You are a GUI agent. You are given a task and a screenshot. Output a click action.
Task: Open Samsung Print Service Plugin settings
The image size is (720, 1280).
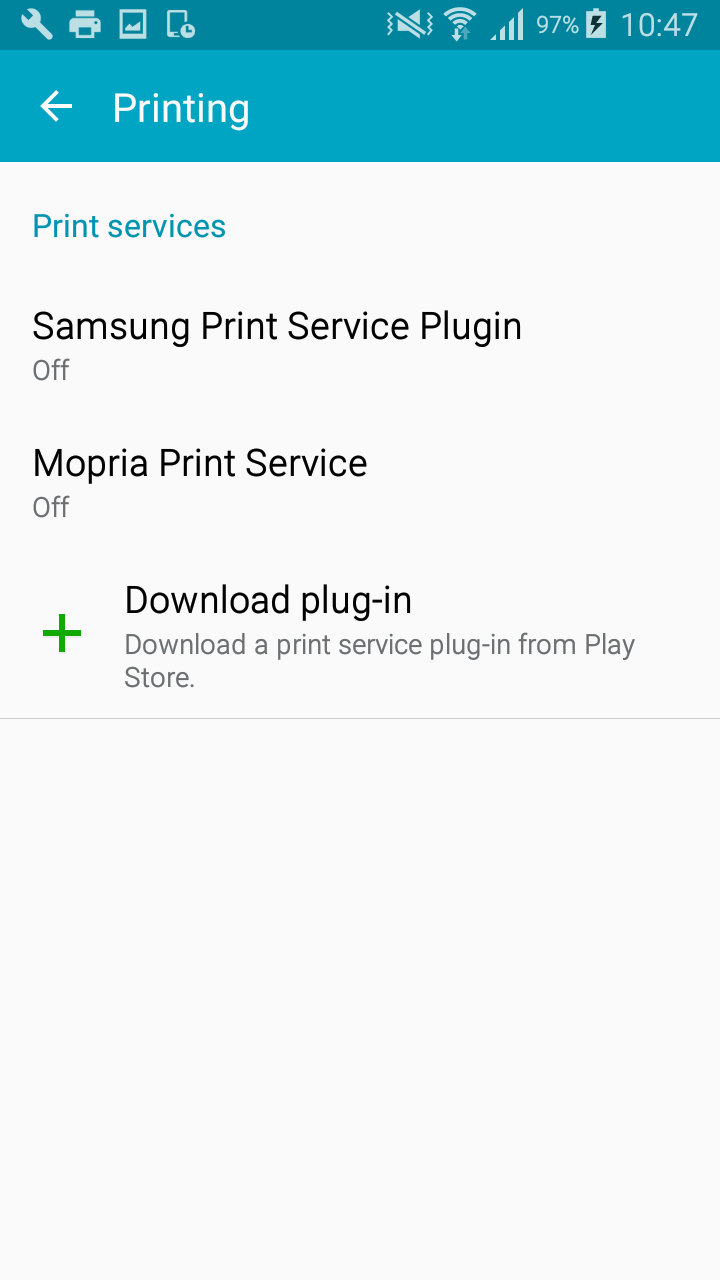(277, 344)
